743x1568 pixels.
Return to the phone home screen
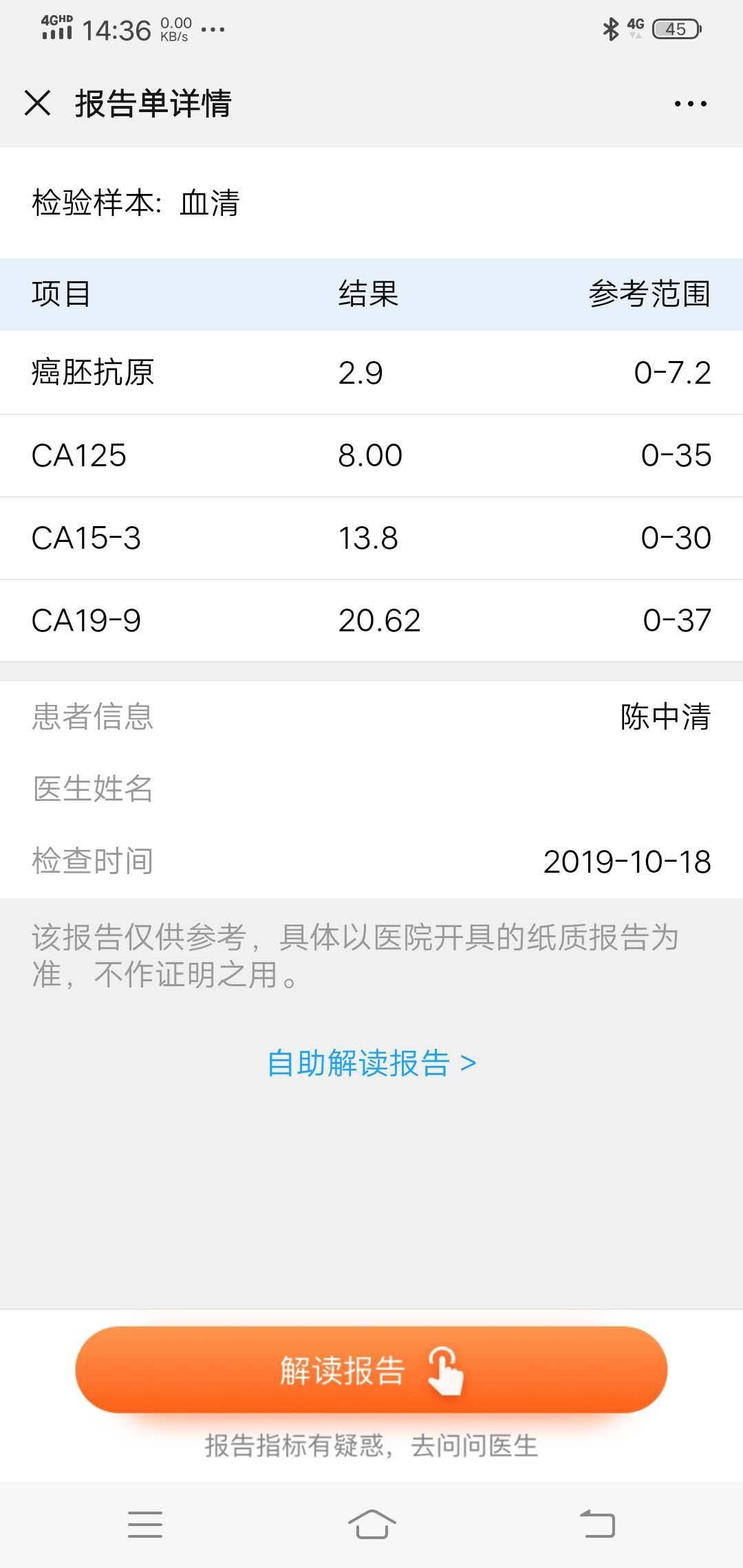371,1523
